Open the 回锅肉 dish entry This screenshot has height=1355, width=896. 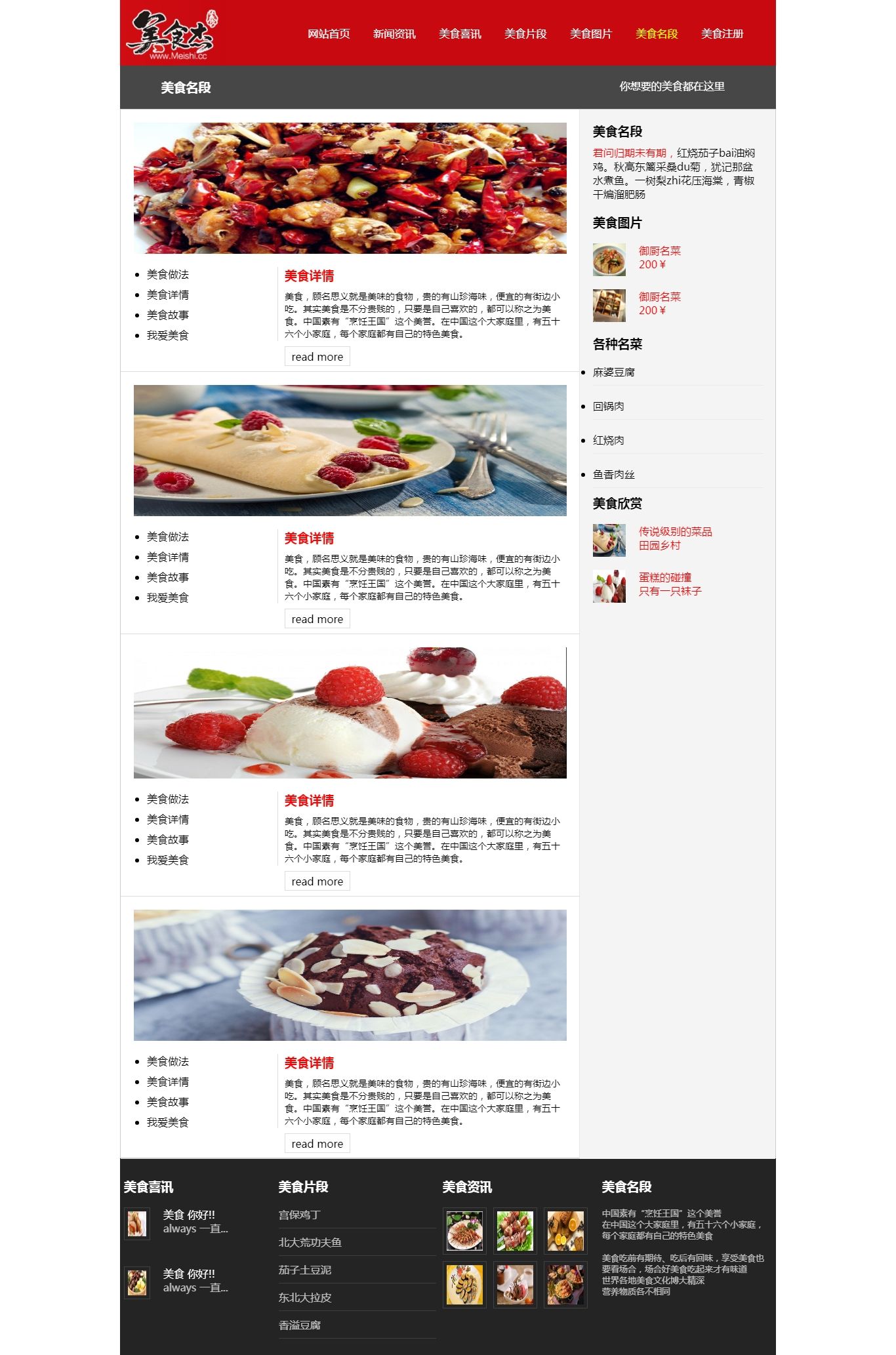(609, 407)
